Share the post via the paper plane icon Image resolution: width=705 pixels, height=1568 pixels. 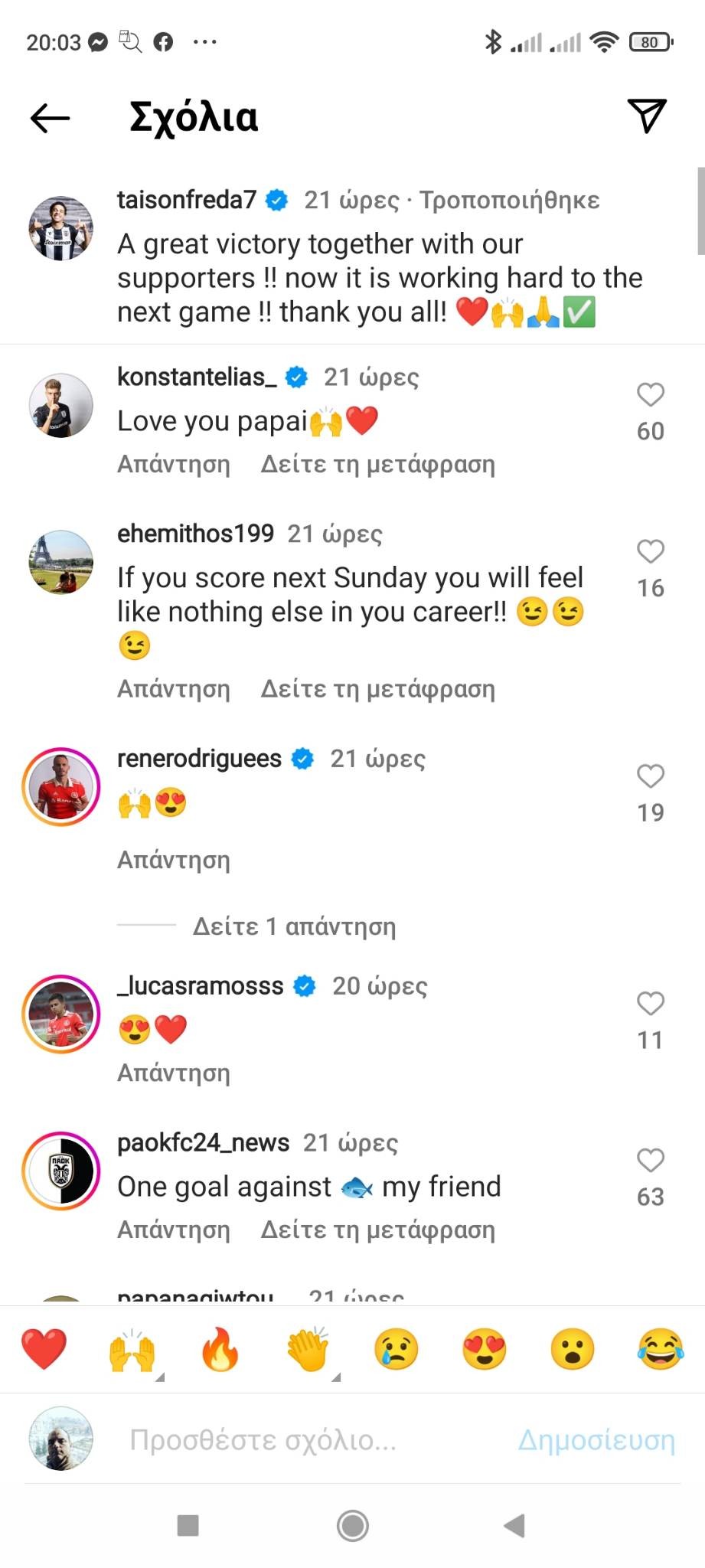pos(647,116)
